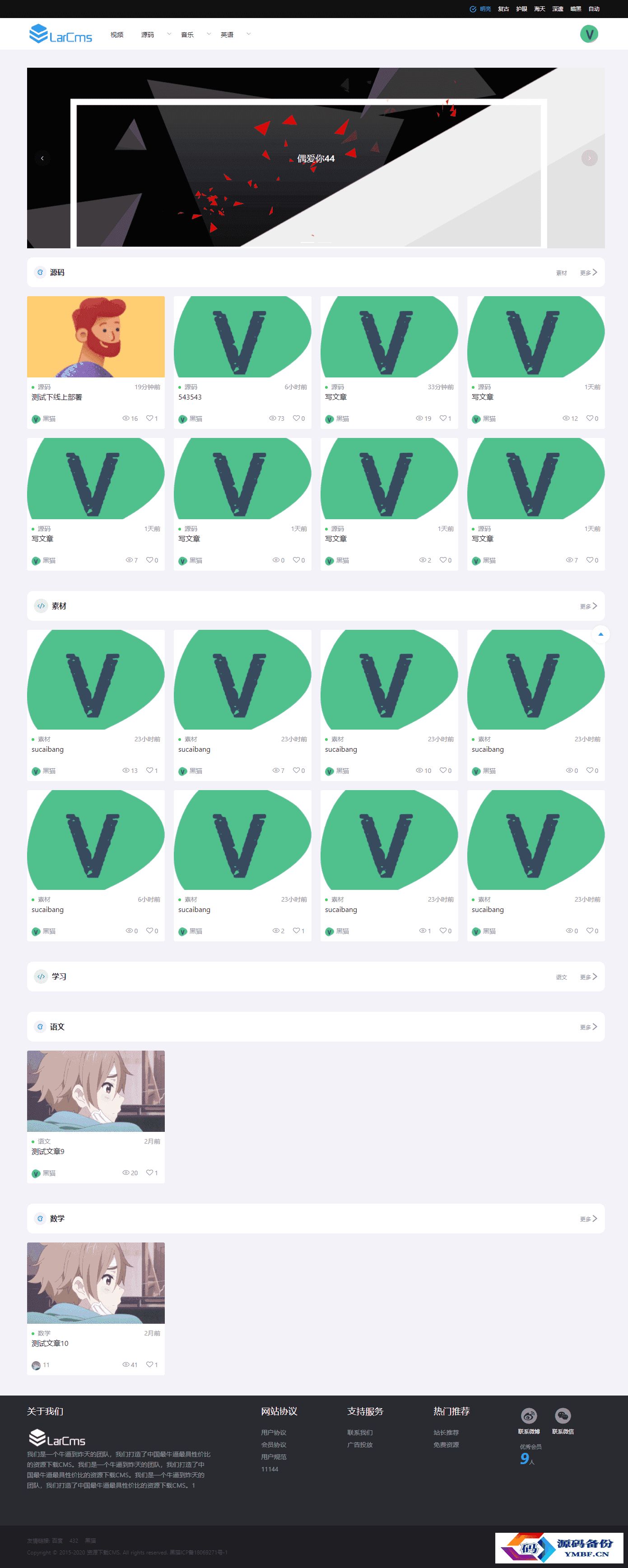Viewport: 628px width, 1568px height.
Task: Tap the 联系微博 icon
Action: point(529,1416)
